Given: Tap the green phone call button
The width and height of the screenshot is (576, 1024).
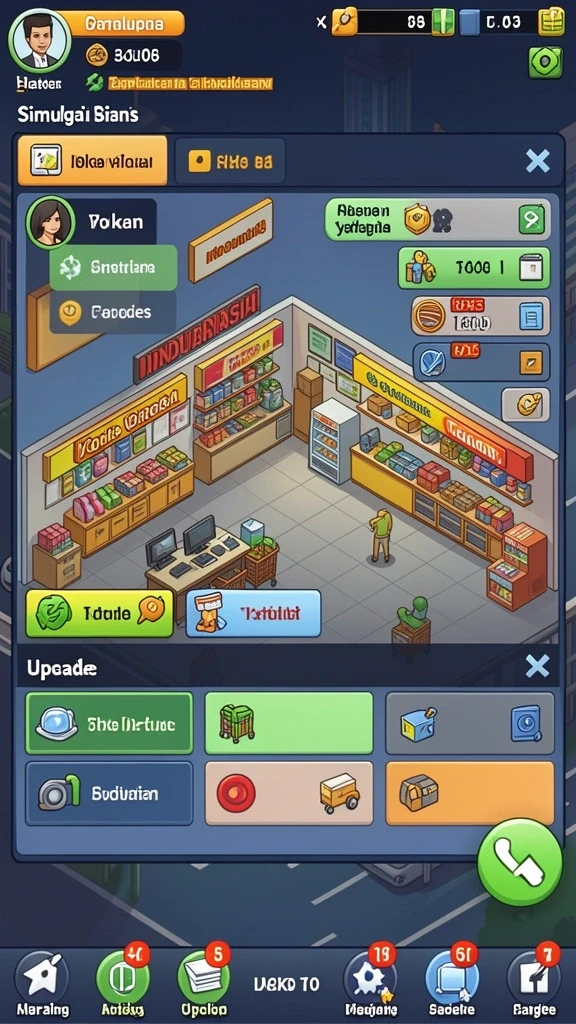Looking at the screenshot, I should [520, 862].
